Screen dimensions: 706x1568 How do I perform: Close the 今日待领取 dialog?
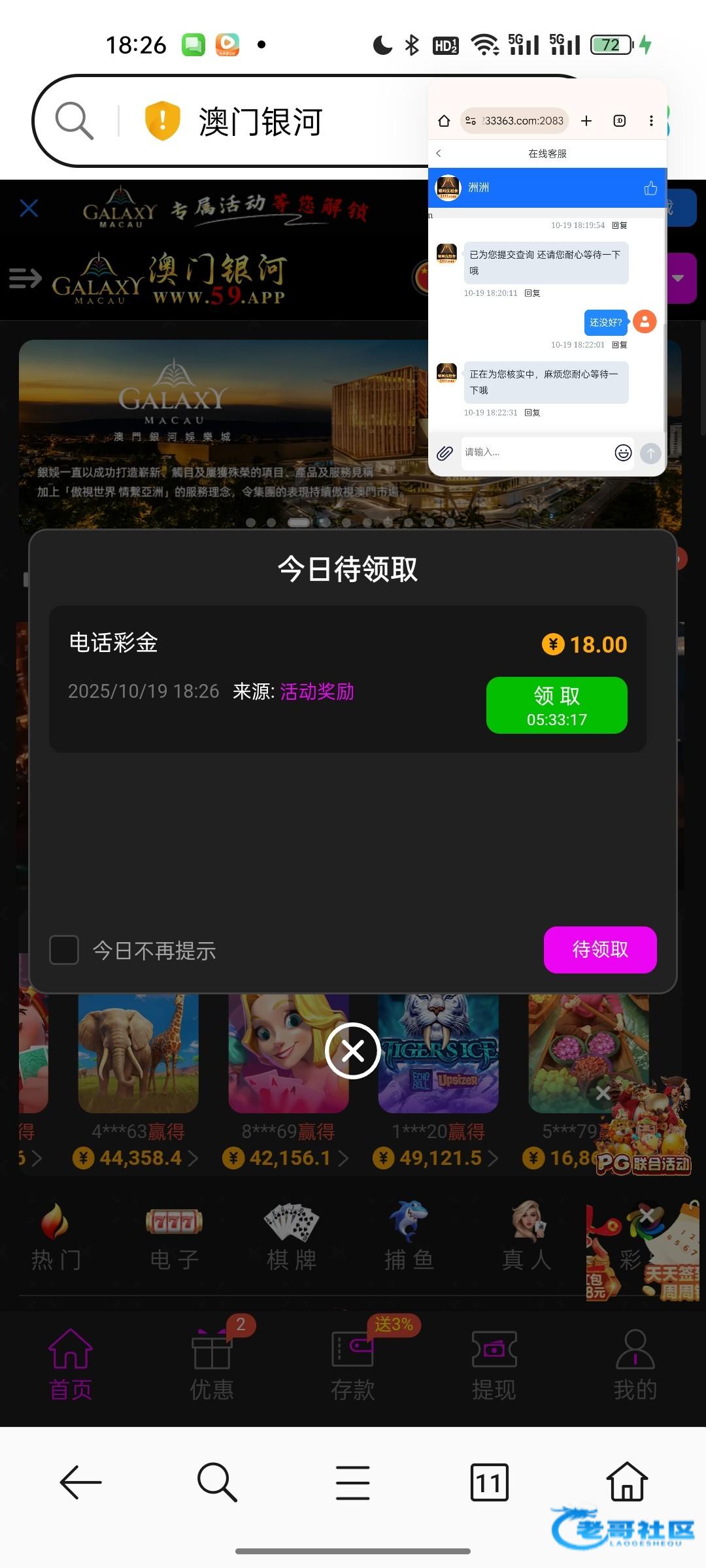pyautogui.click(x=353, y=1051)
